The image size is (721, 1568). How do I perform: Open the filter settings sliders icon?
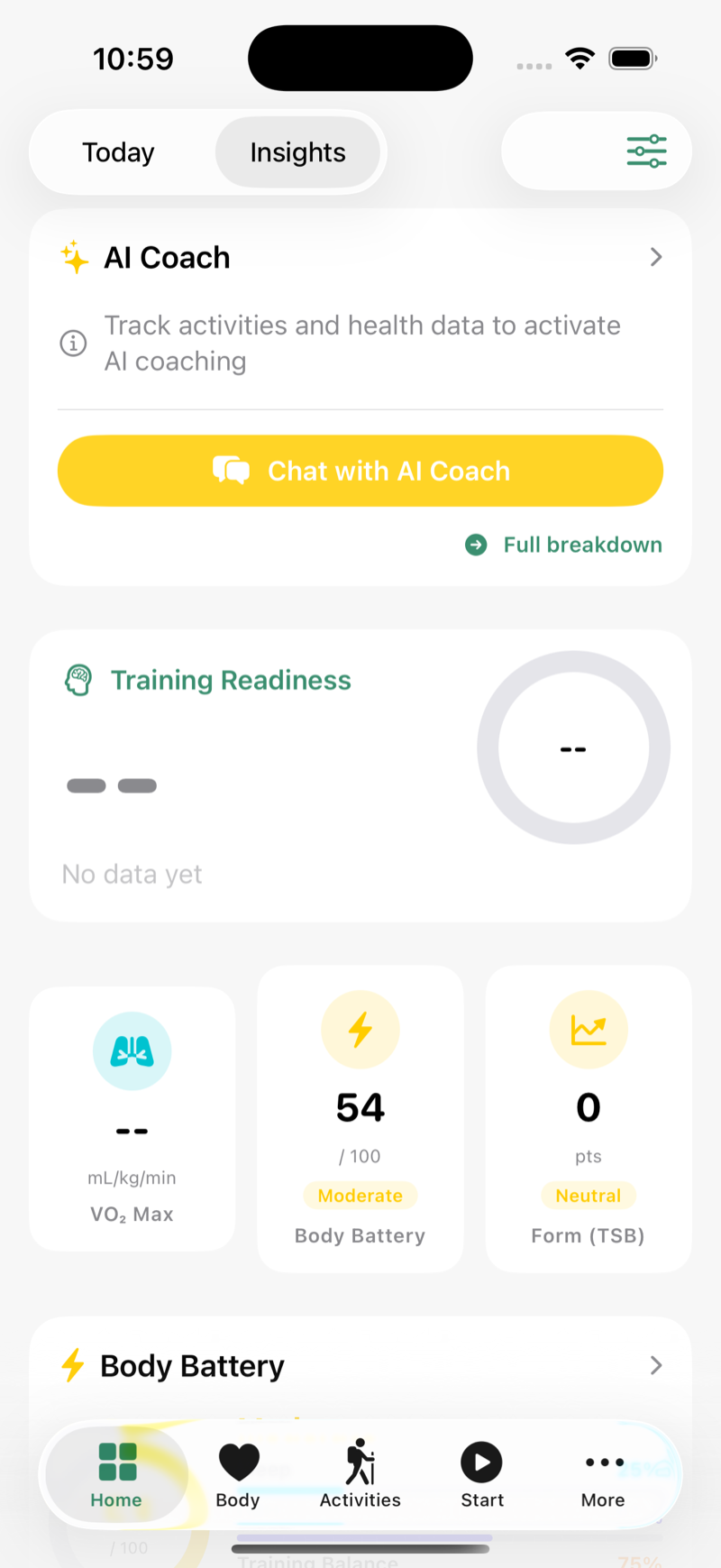click(646, 151)
